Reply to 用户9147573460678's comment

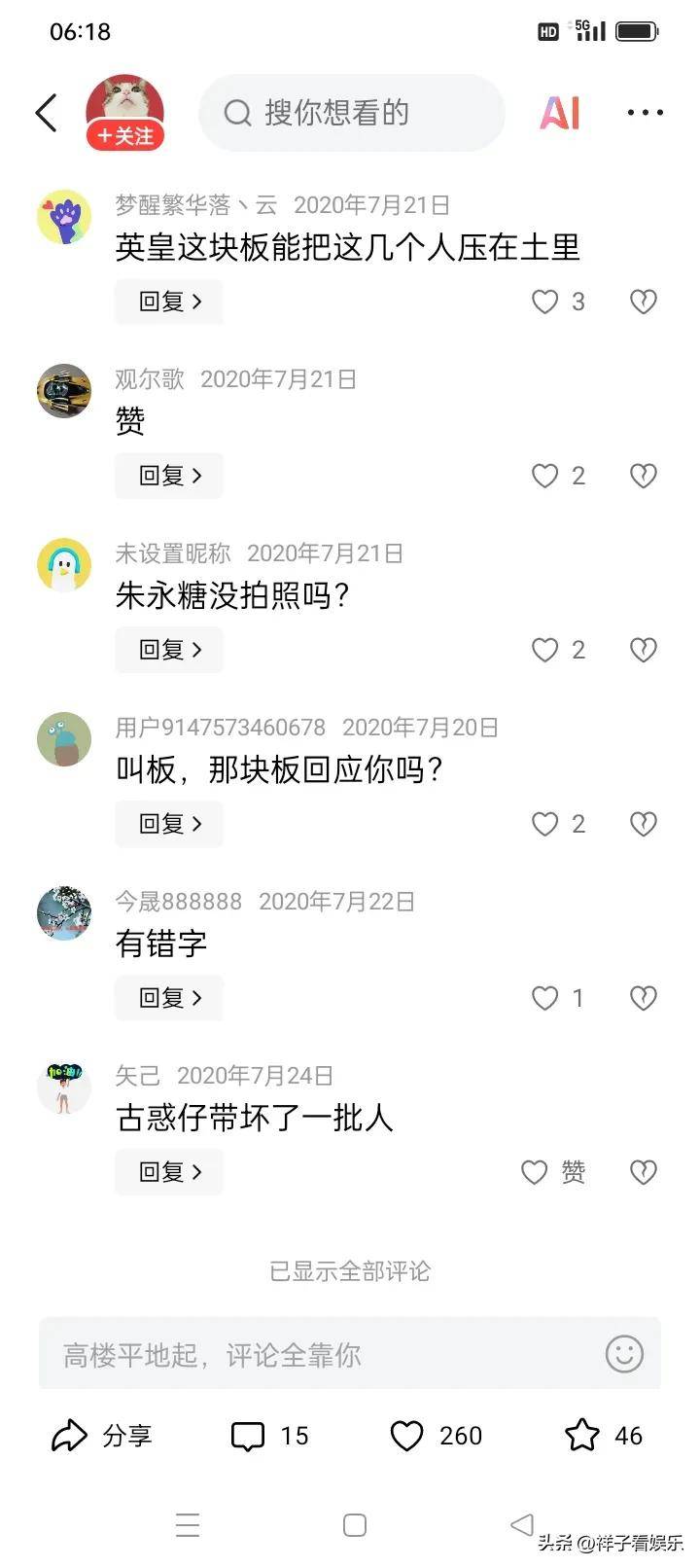click(169, 824)
